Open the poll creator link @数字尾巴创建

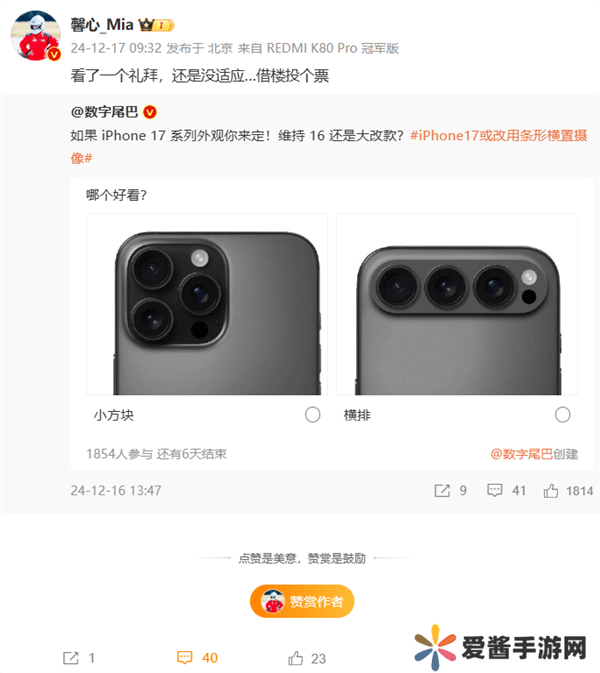(x=534, y=453)
